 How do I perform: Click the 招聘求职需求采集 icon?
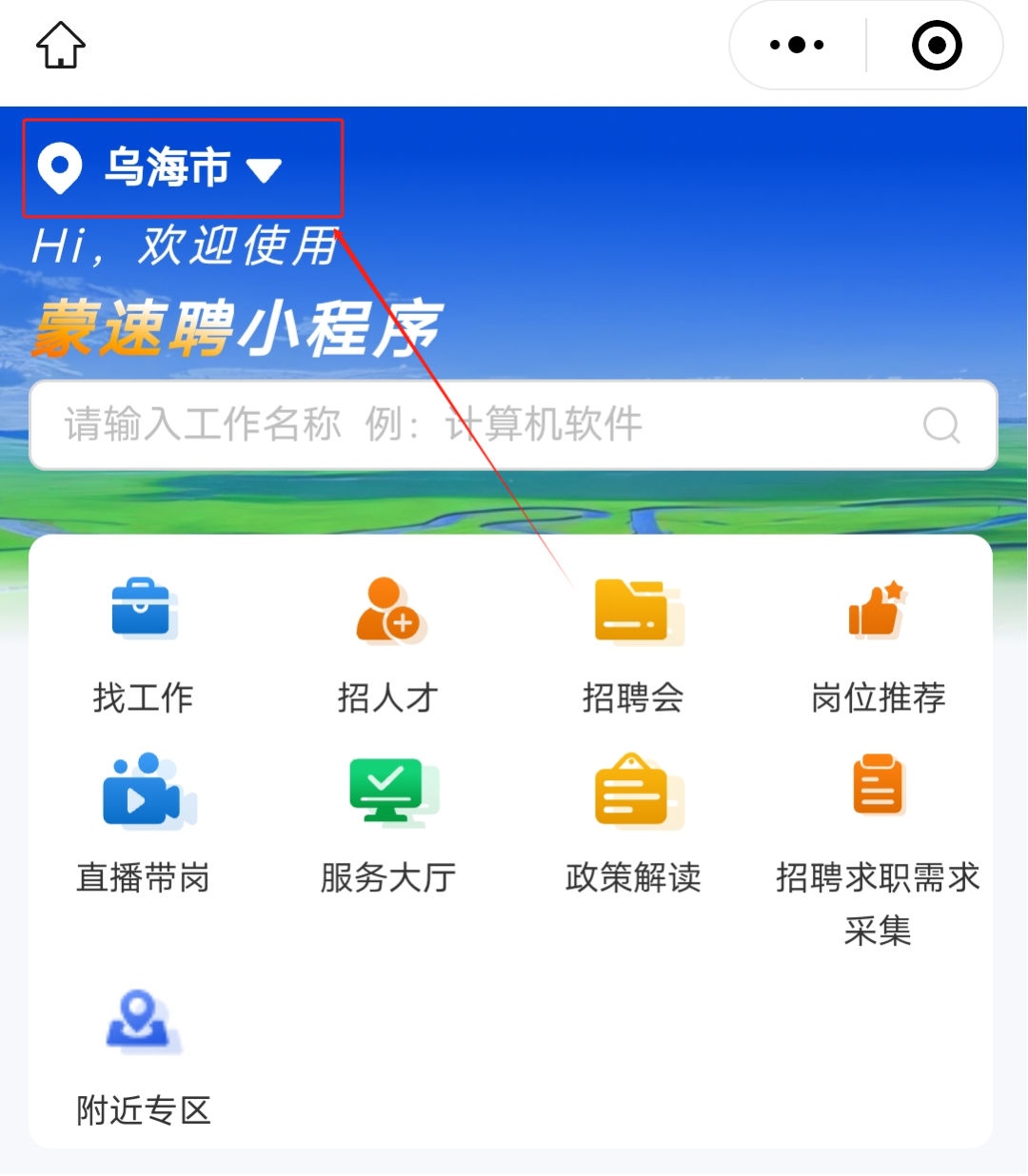[x=877, y=790]
